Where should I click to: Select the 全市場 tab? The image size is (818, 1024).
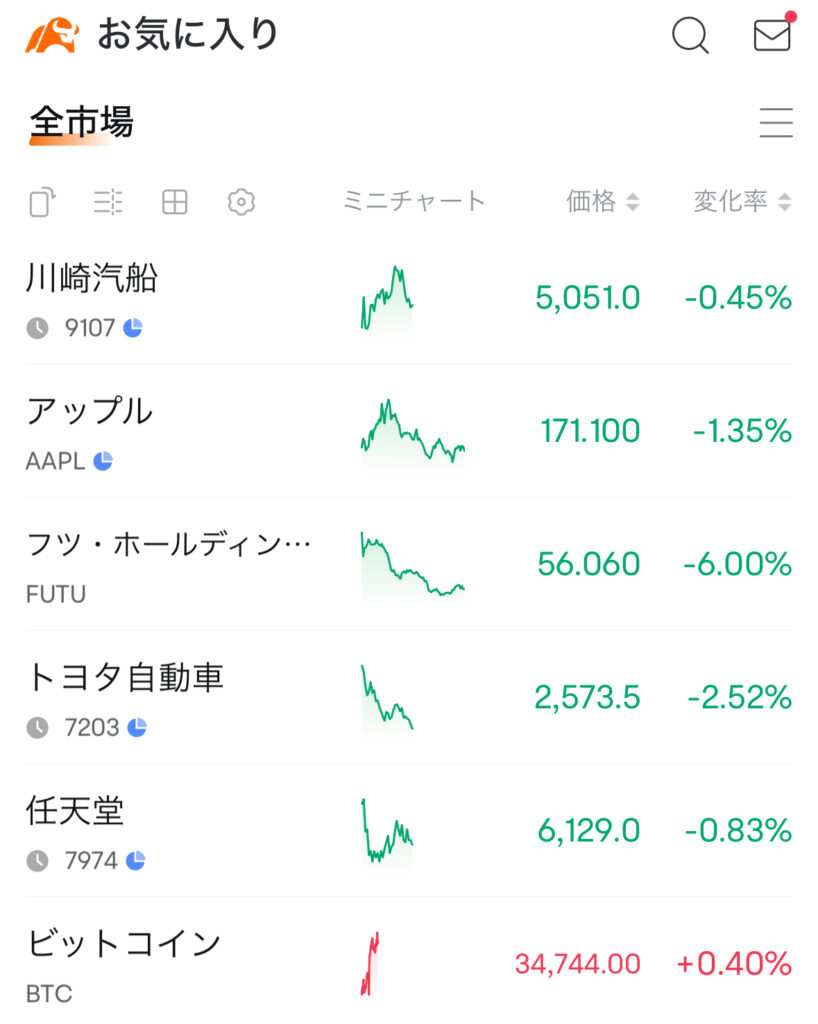coord(81,124)
